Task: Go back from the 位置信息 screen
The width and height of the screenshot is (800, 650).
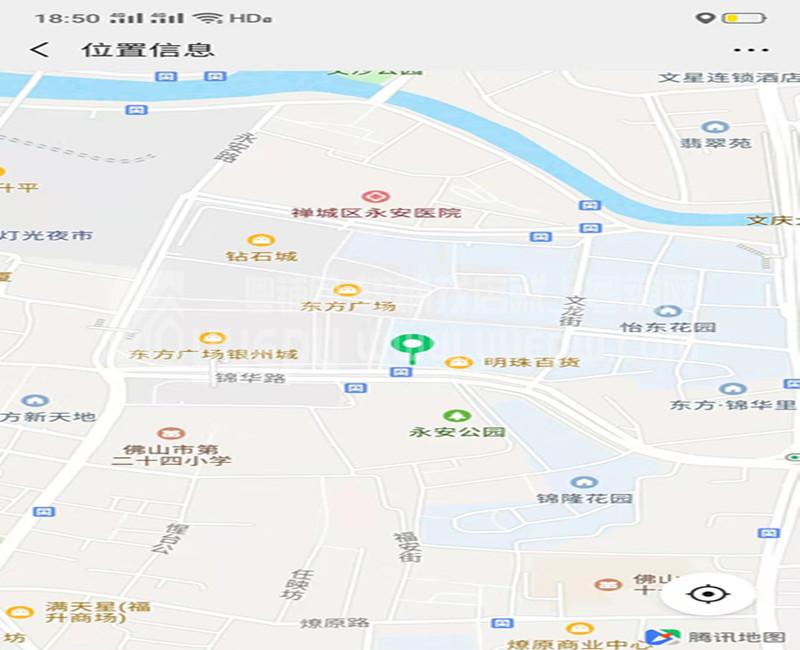Action: coord(39,49)
